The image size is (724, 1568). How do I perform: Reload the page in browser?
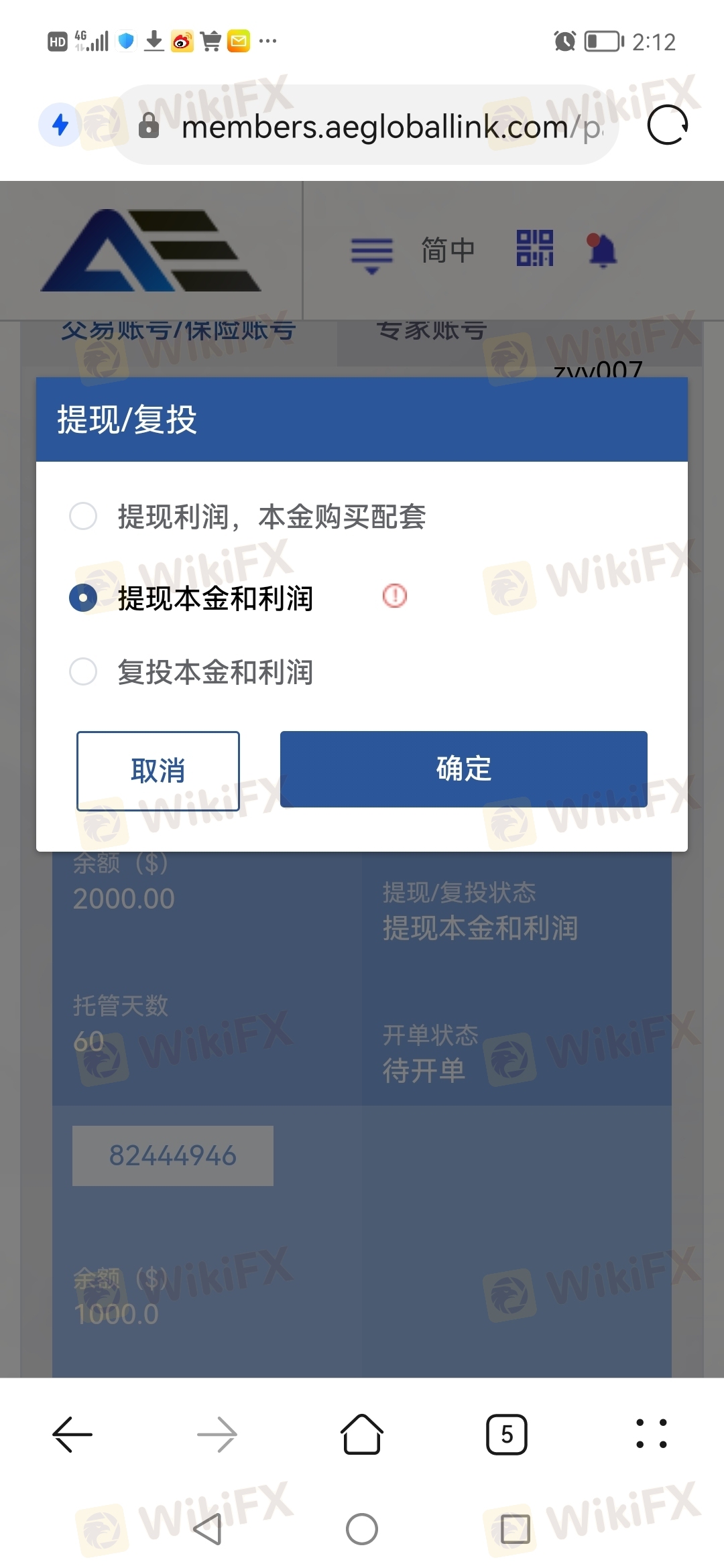pyautogui.click(x=667, y=125)
